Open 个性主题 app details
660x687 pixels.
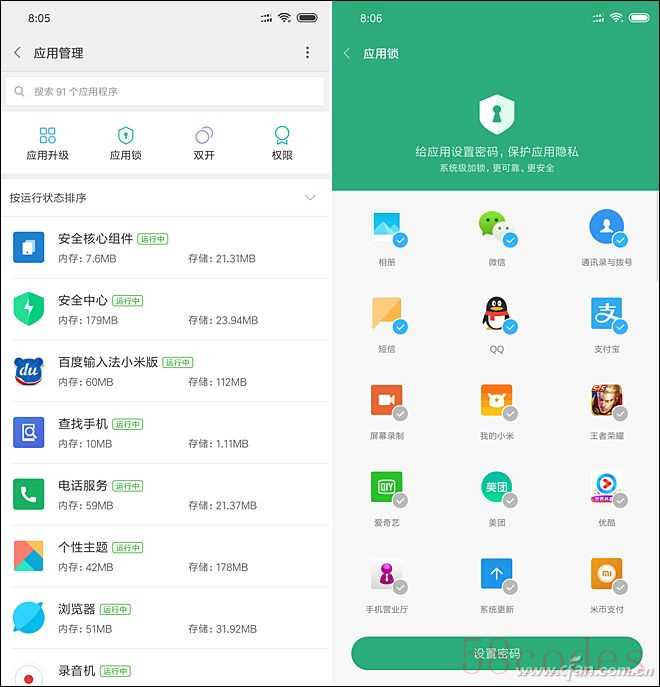165,556
